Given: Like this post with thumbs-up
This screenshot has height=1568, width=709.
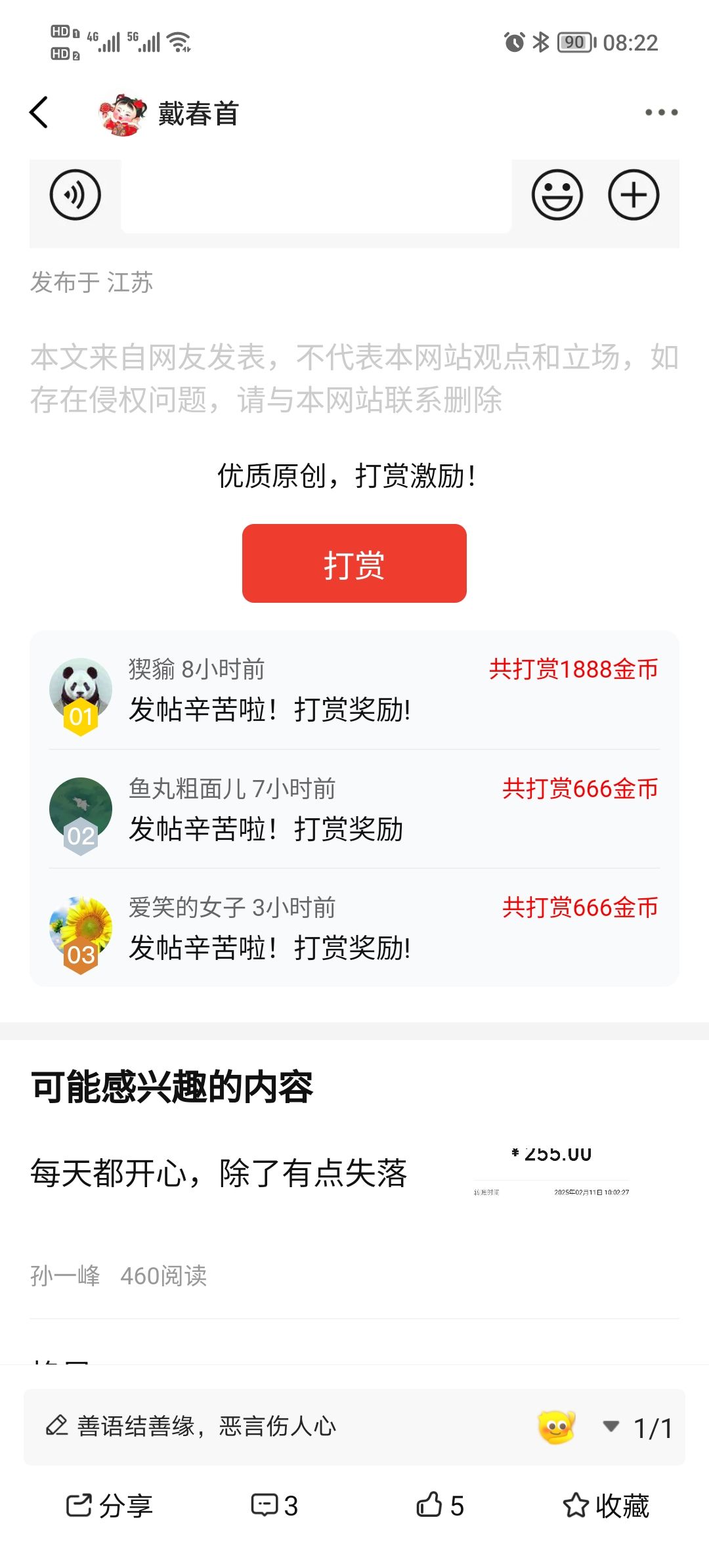Looking at the screenshot, I should click(x=440, y=1505).
